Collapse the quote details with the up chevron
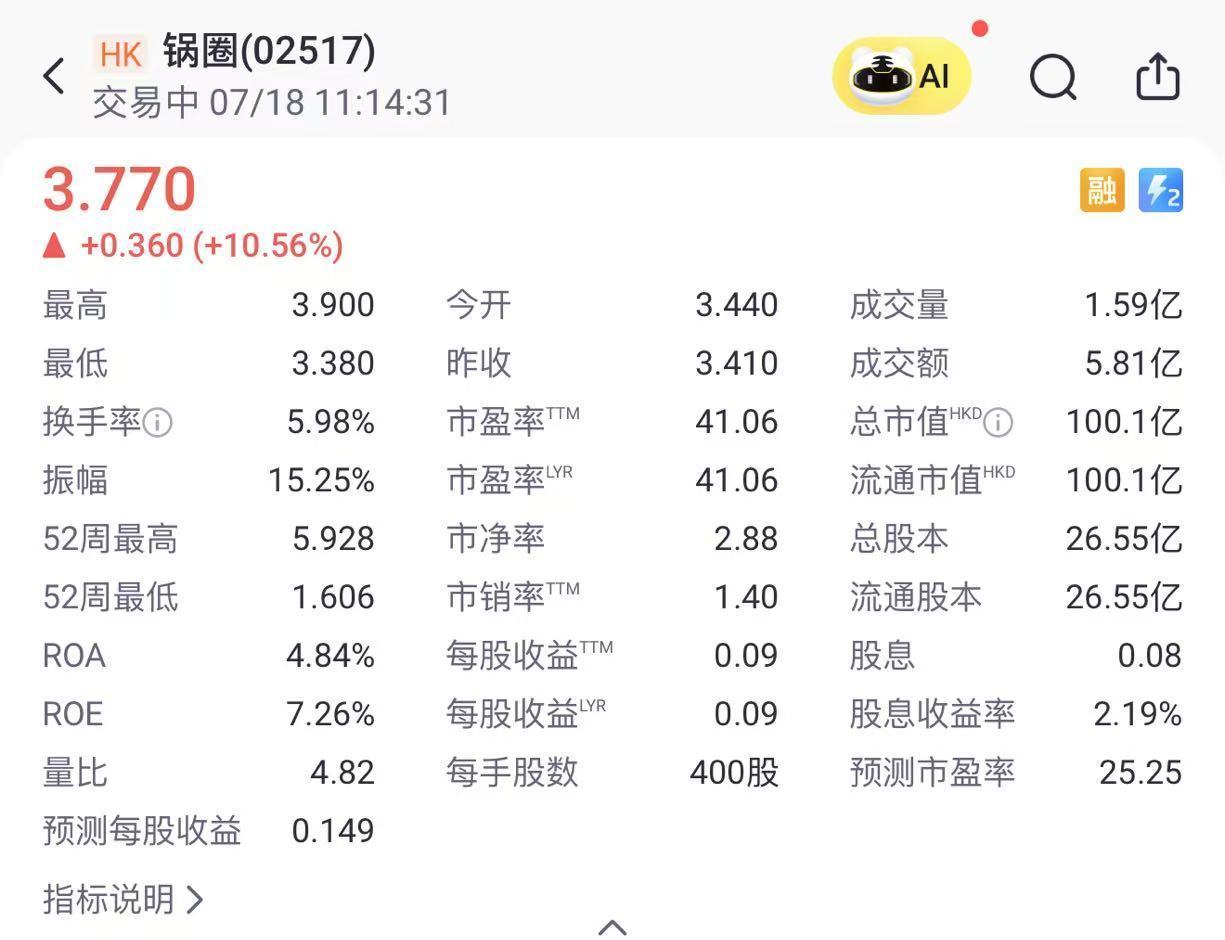 612,927
